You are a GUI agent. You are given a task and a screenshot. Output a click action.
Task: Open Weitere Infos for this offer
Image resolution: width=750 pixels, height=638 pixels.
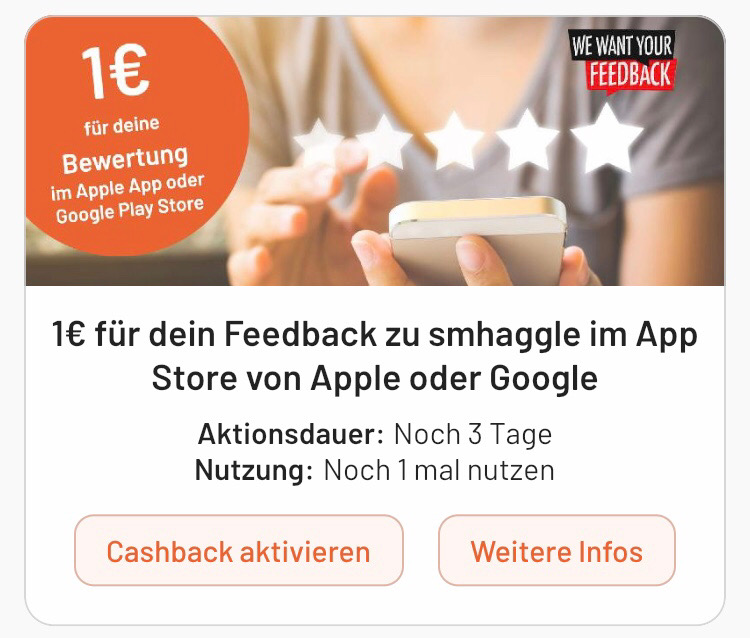(x=556, y=550)
